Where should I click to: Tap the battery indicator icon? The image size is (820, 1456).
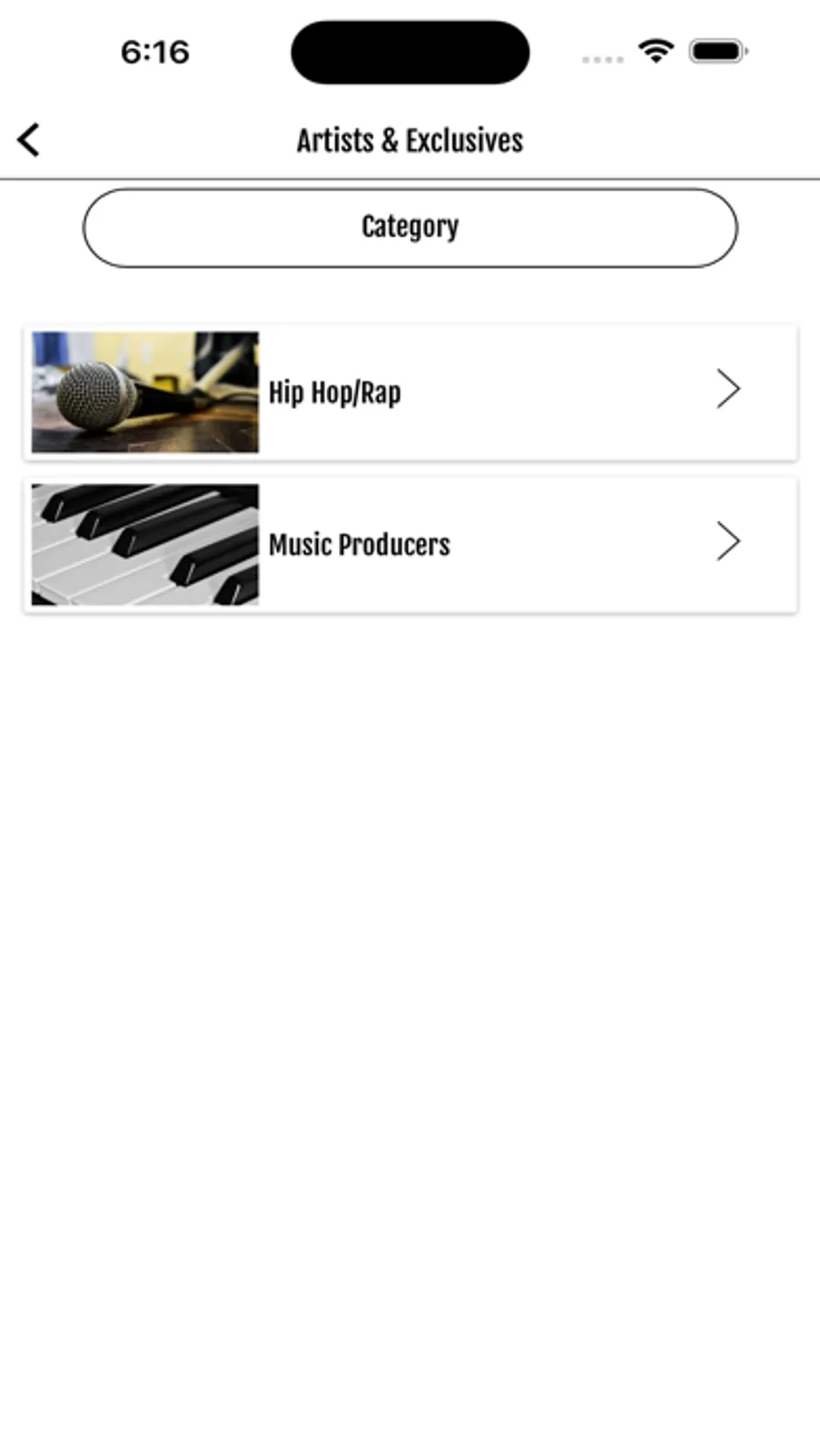click(717, 51)
